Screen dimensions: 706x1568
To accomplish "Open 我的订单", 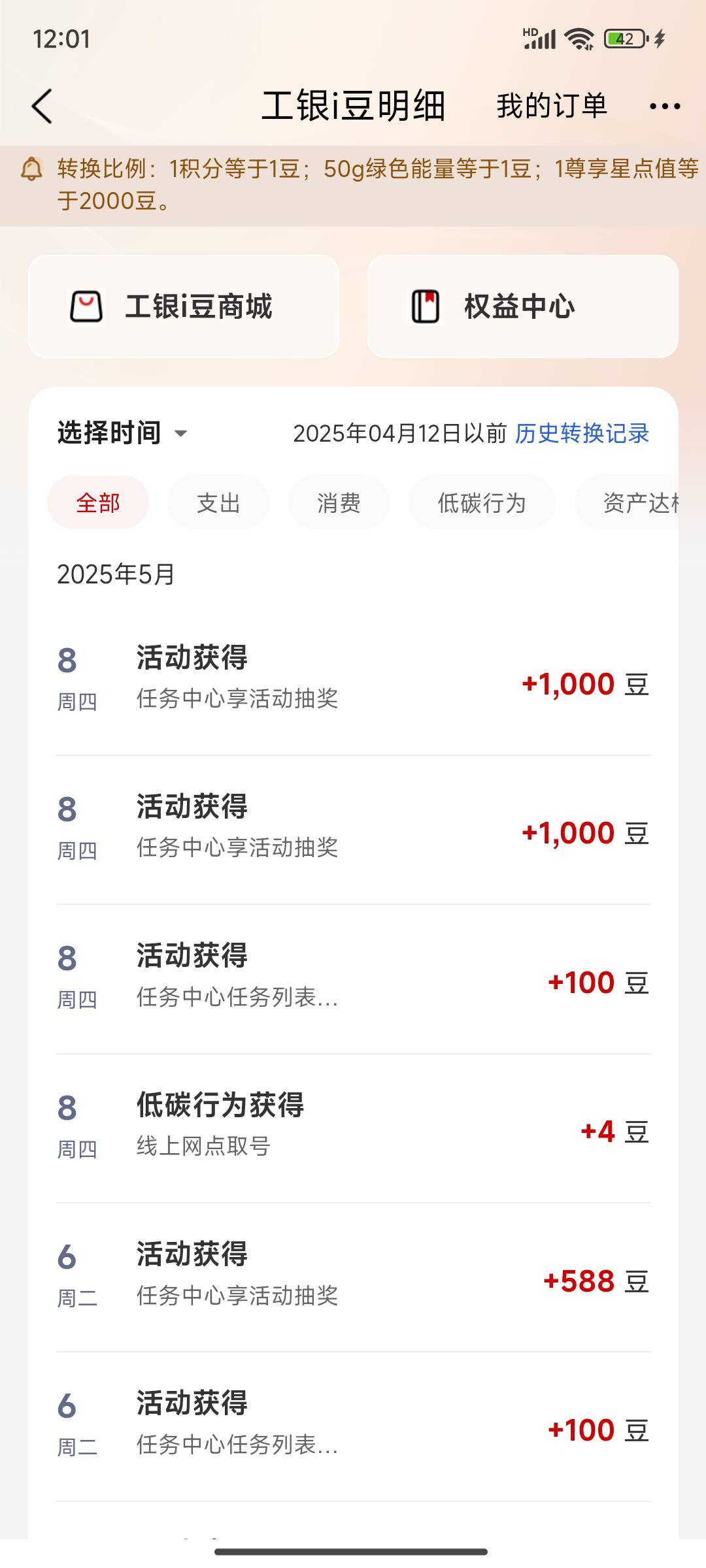I will (552, 106).
